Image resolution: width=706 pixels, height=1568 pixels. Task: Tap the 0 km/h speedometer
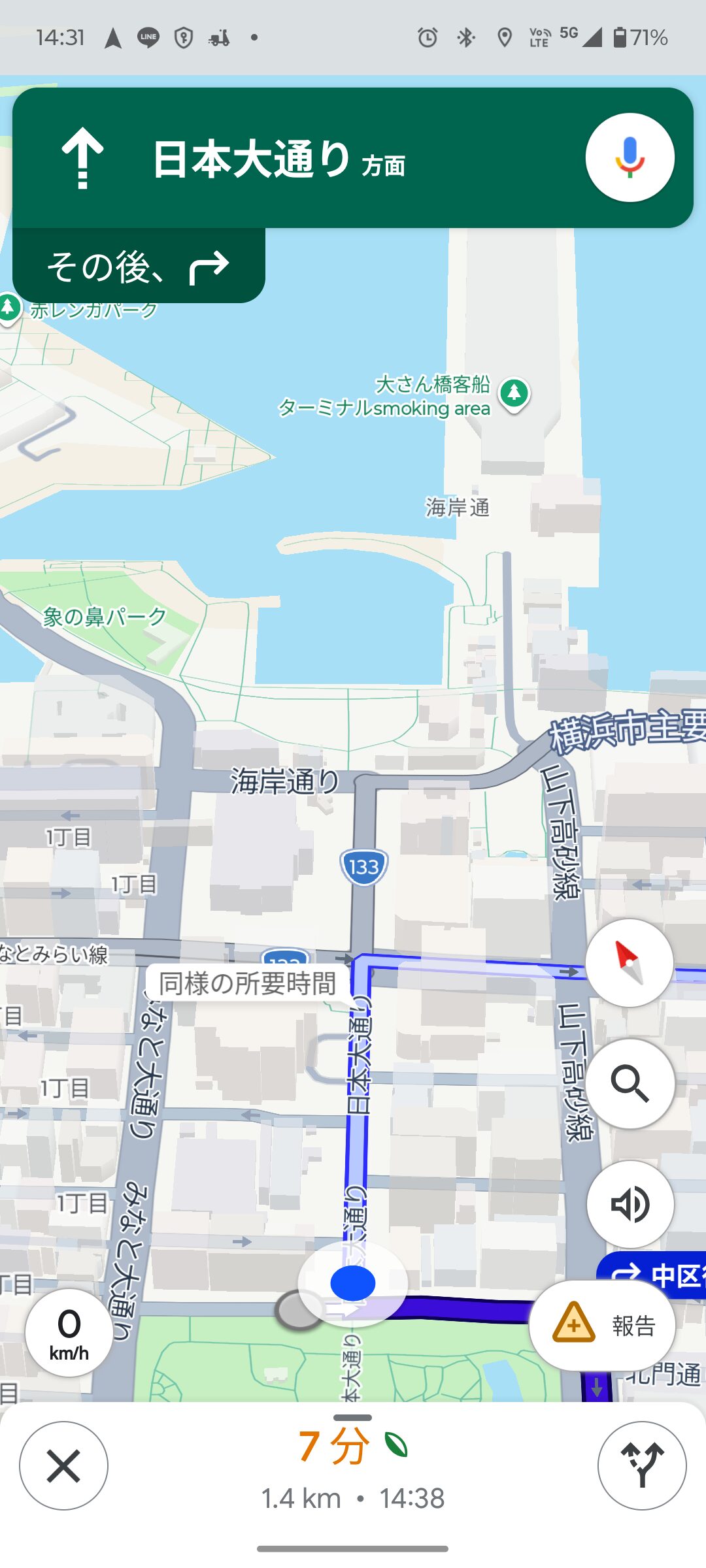pyautogui.click(x=69, y=1333)
